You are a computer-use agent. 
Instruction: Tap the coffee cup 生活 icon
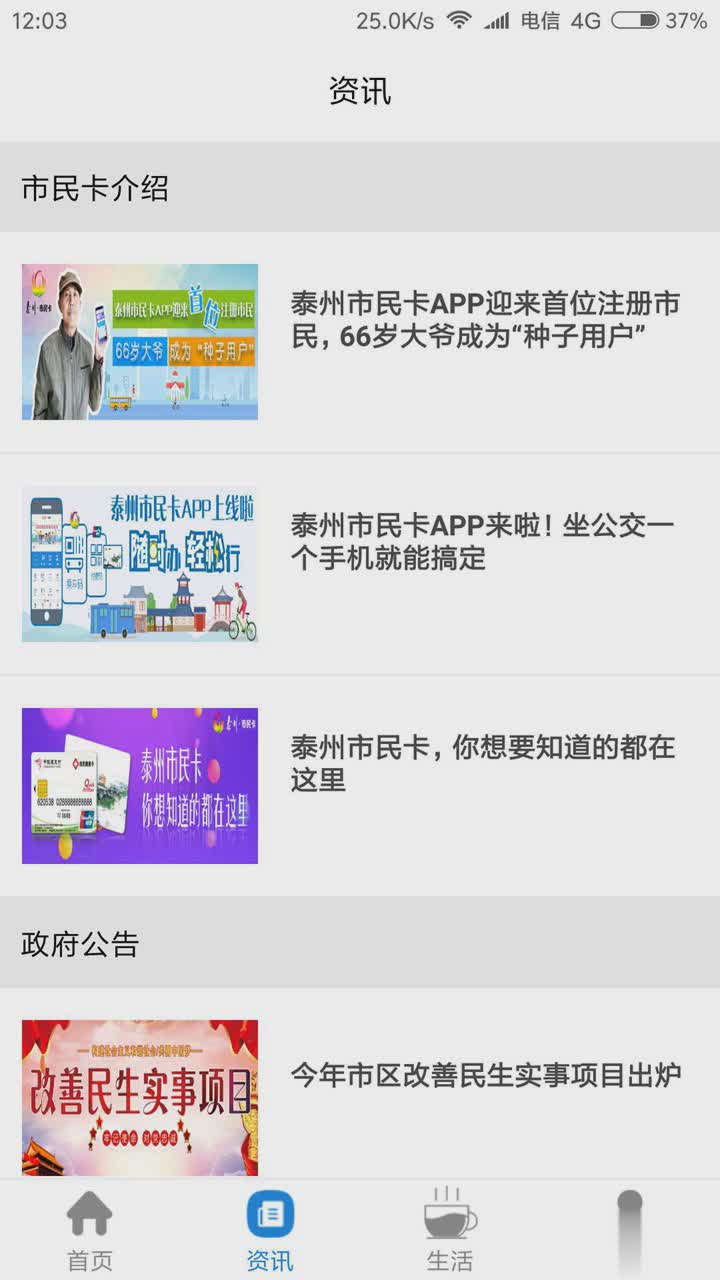point(450,1215)
